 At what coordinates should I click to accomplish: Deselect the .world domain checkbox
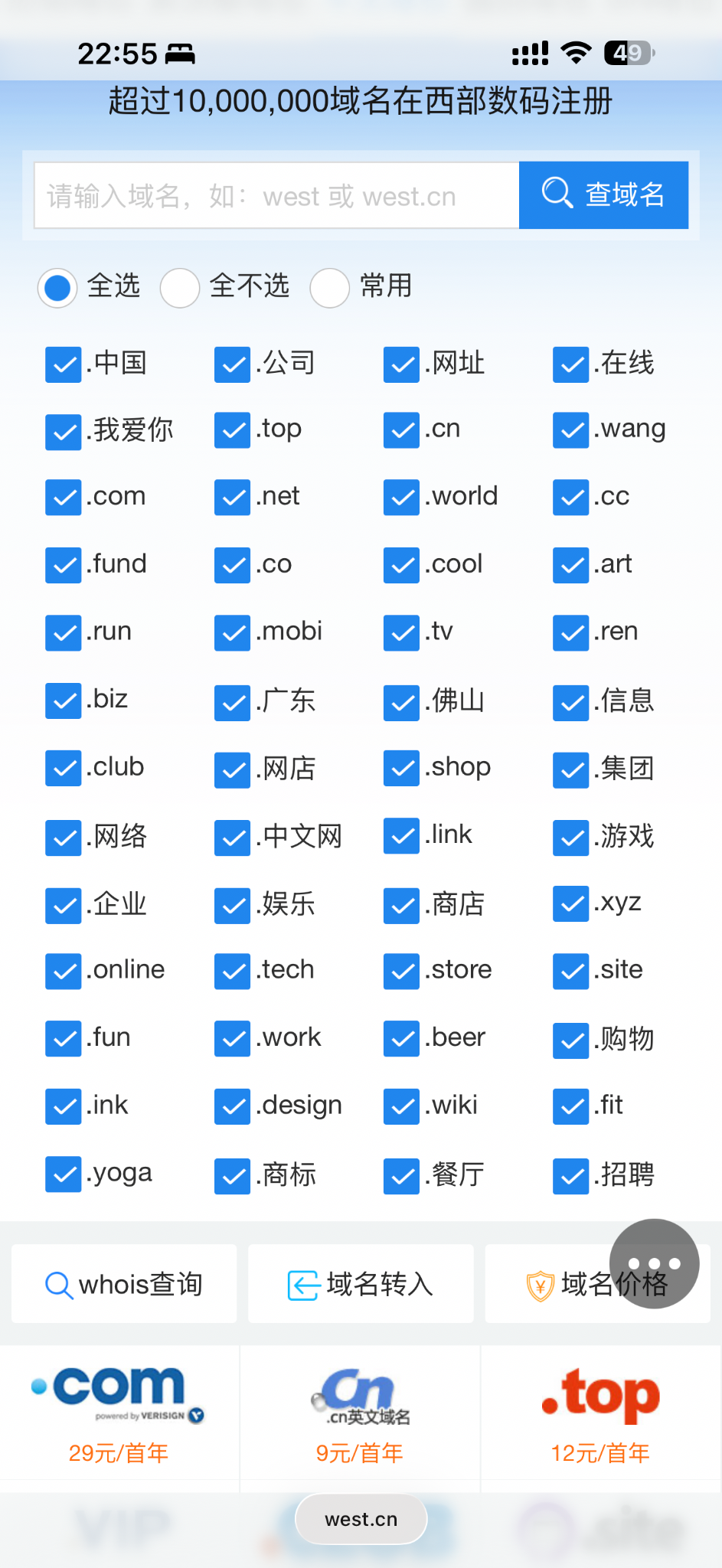click(x=402, y=498)
